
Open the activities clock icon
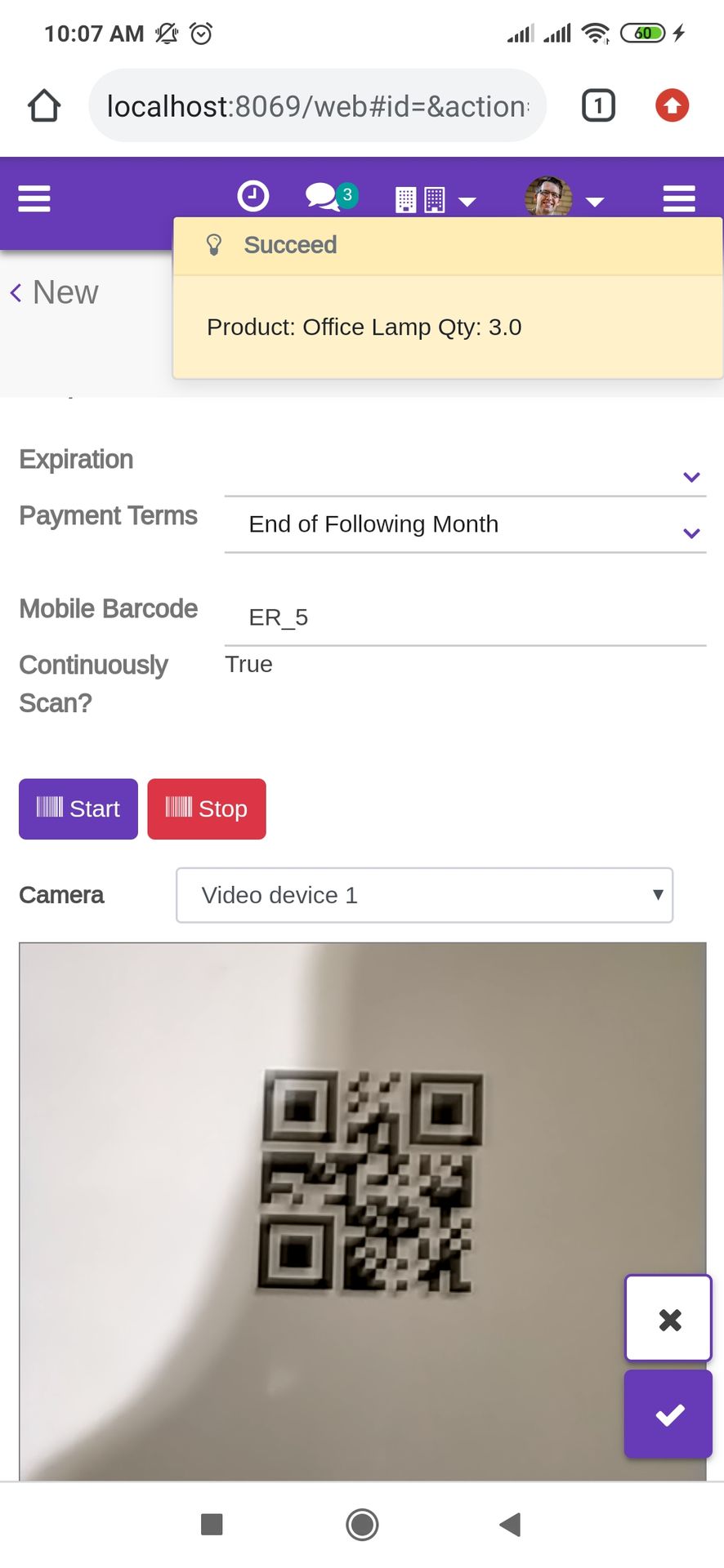(253, 197)
